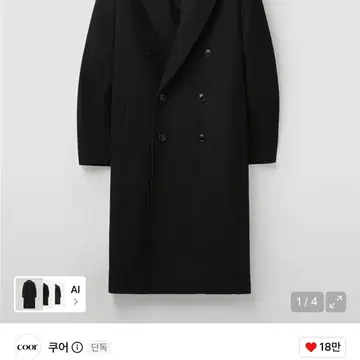This screenshot has width=360, height=360.
Task: Show the info icon next to 쿠어
Action: click(77, 348)
